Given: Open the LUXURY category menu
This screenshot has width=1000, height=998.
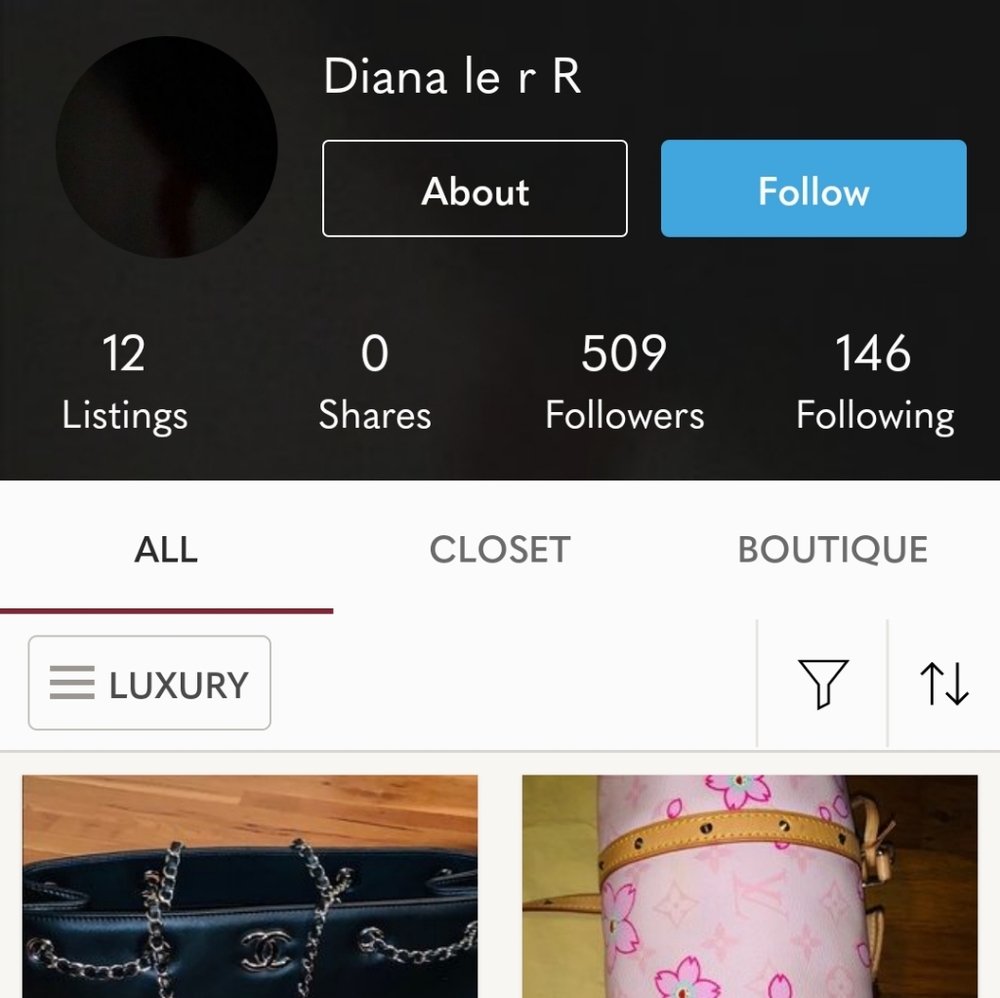Looking at the screenshot, I should pos(150,684).
